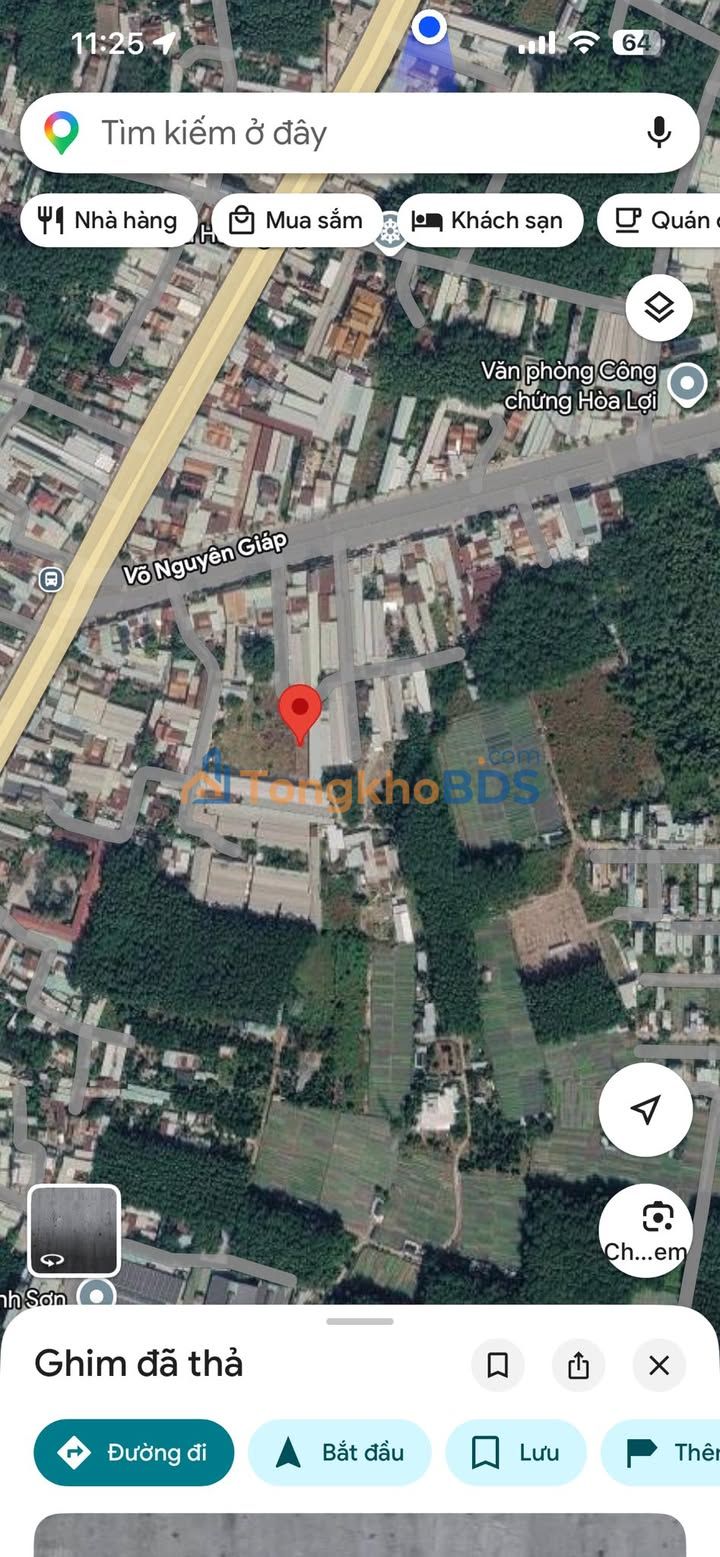Screen dimensions: 720x1557
Task: Start voice search with the microphone
Action: pos(658,133)
